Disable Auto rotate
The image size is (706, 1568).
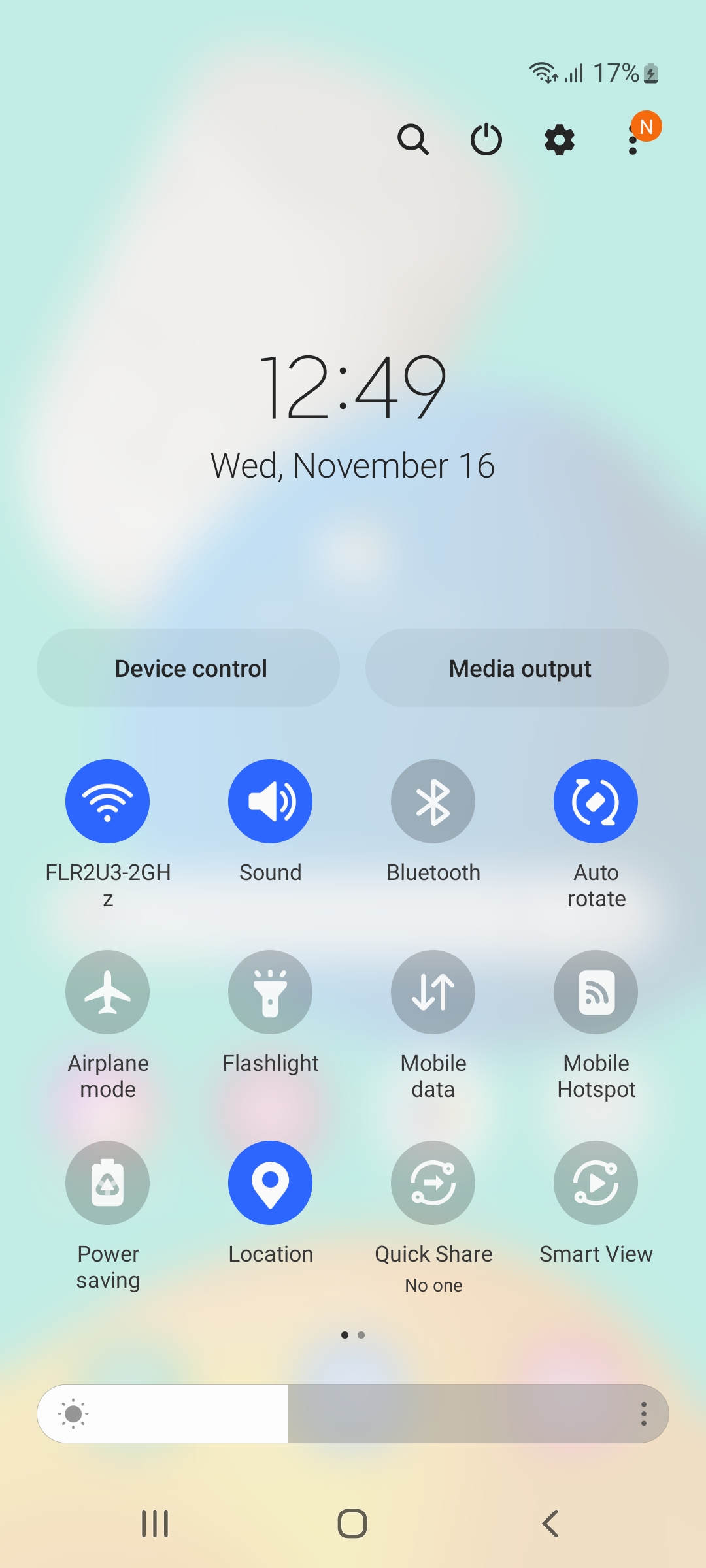[x=596, y=801]
